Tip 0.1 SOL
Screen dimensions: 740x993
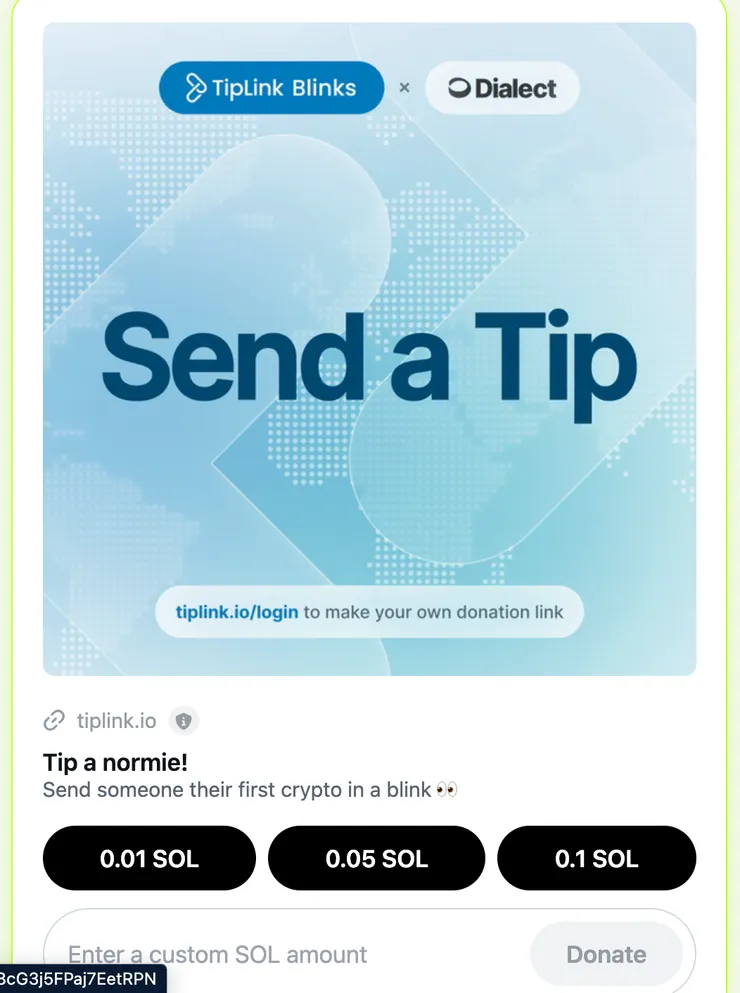pyautogui.click(x=596, y=858)
